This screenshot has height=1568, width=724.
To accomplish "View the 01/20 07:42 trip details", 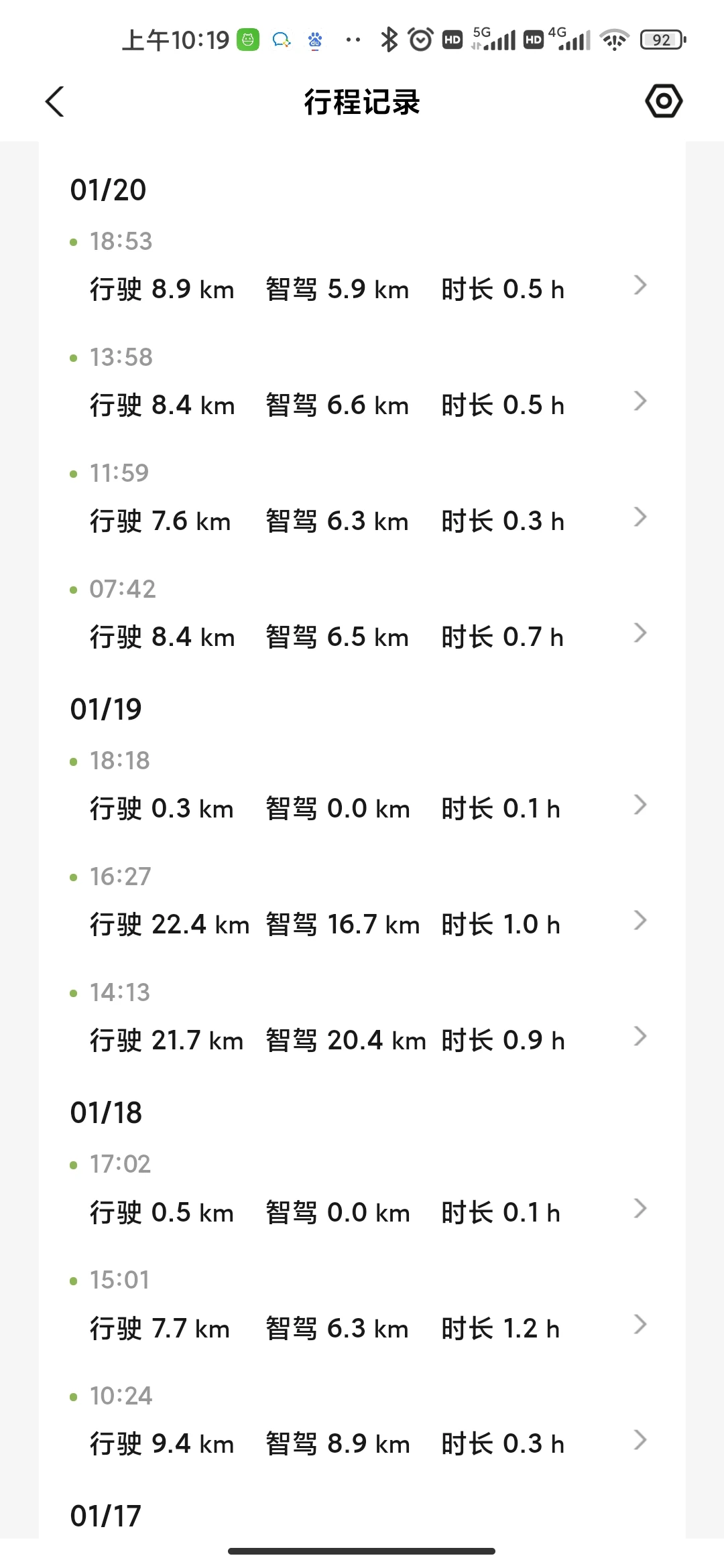I will tap(362, 617).
